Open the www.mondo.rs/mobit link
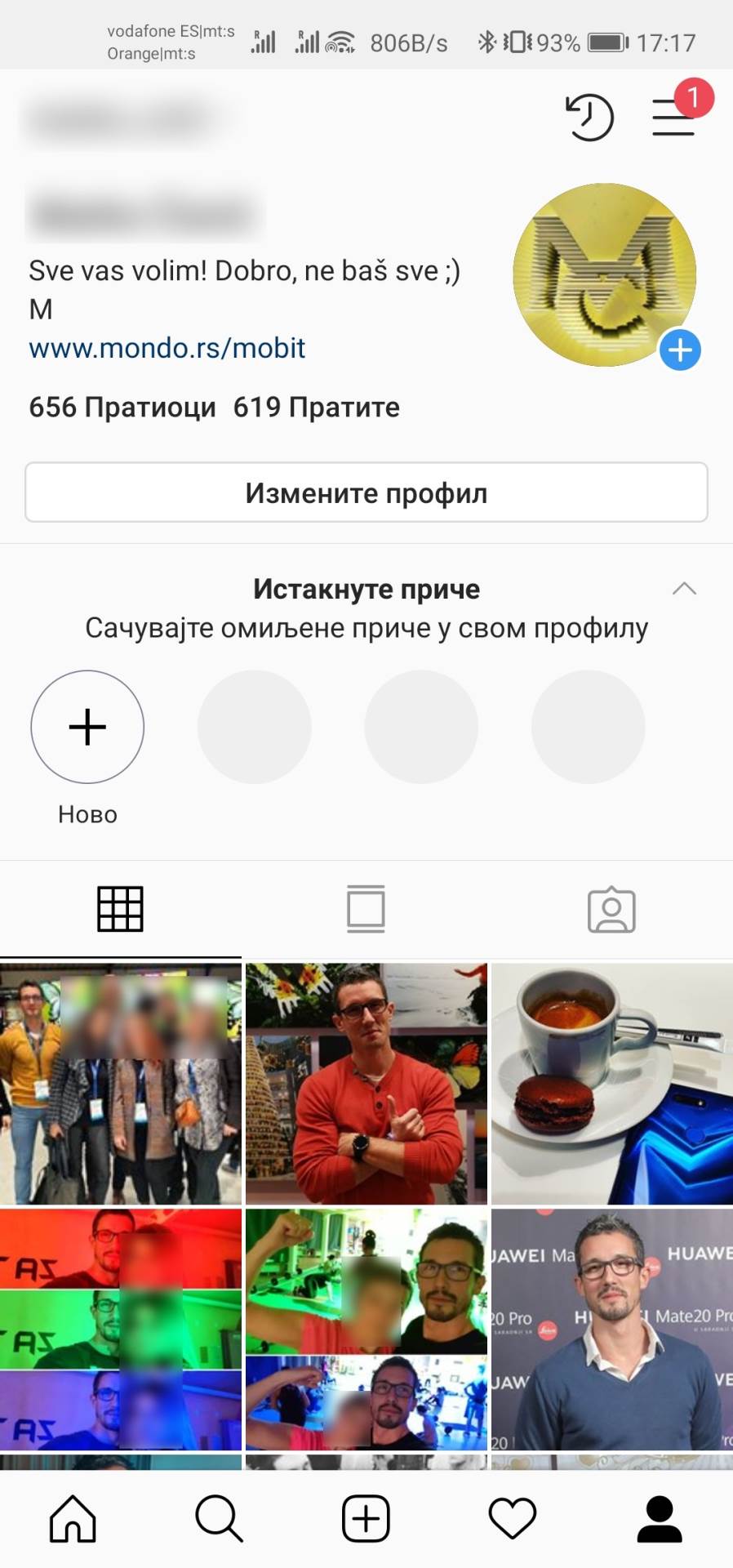733x1568 pixels. coord(167,349)
